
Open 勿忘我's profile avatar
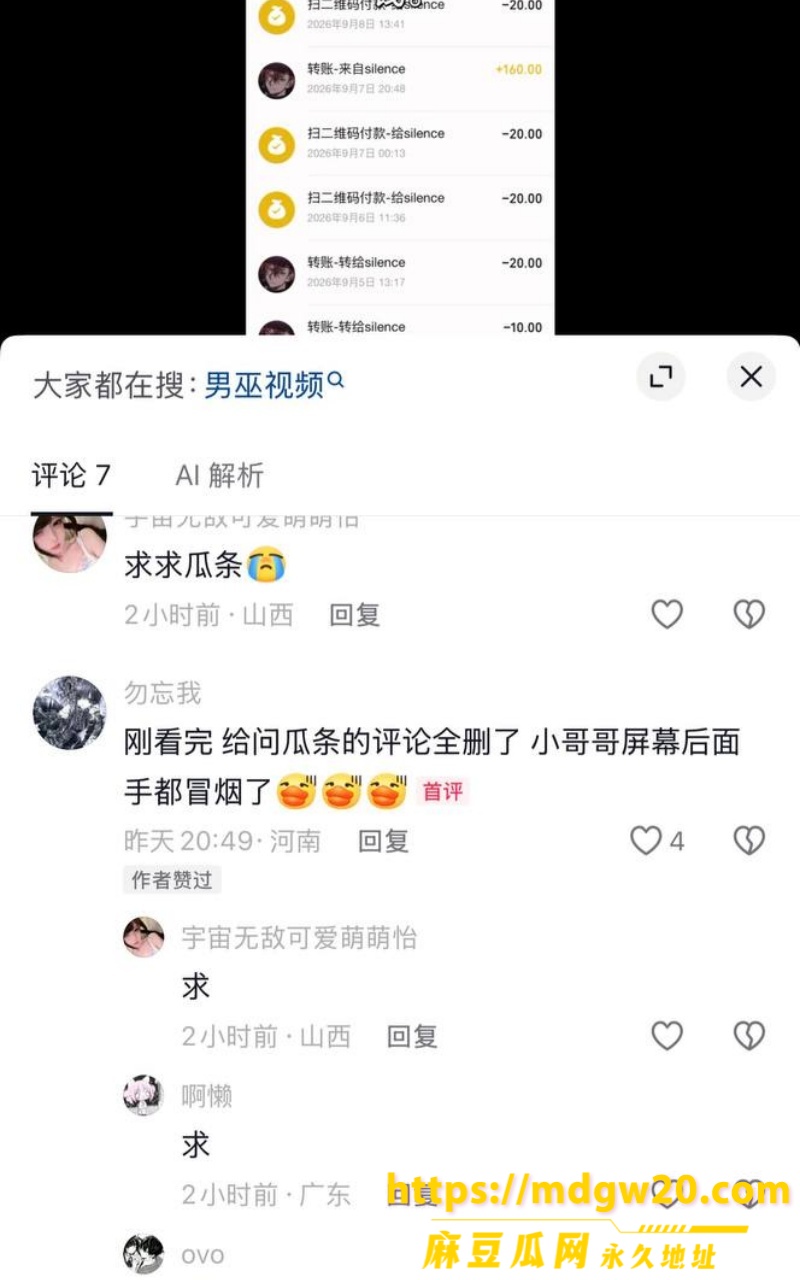[70, 713]
